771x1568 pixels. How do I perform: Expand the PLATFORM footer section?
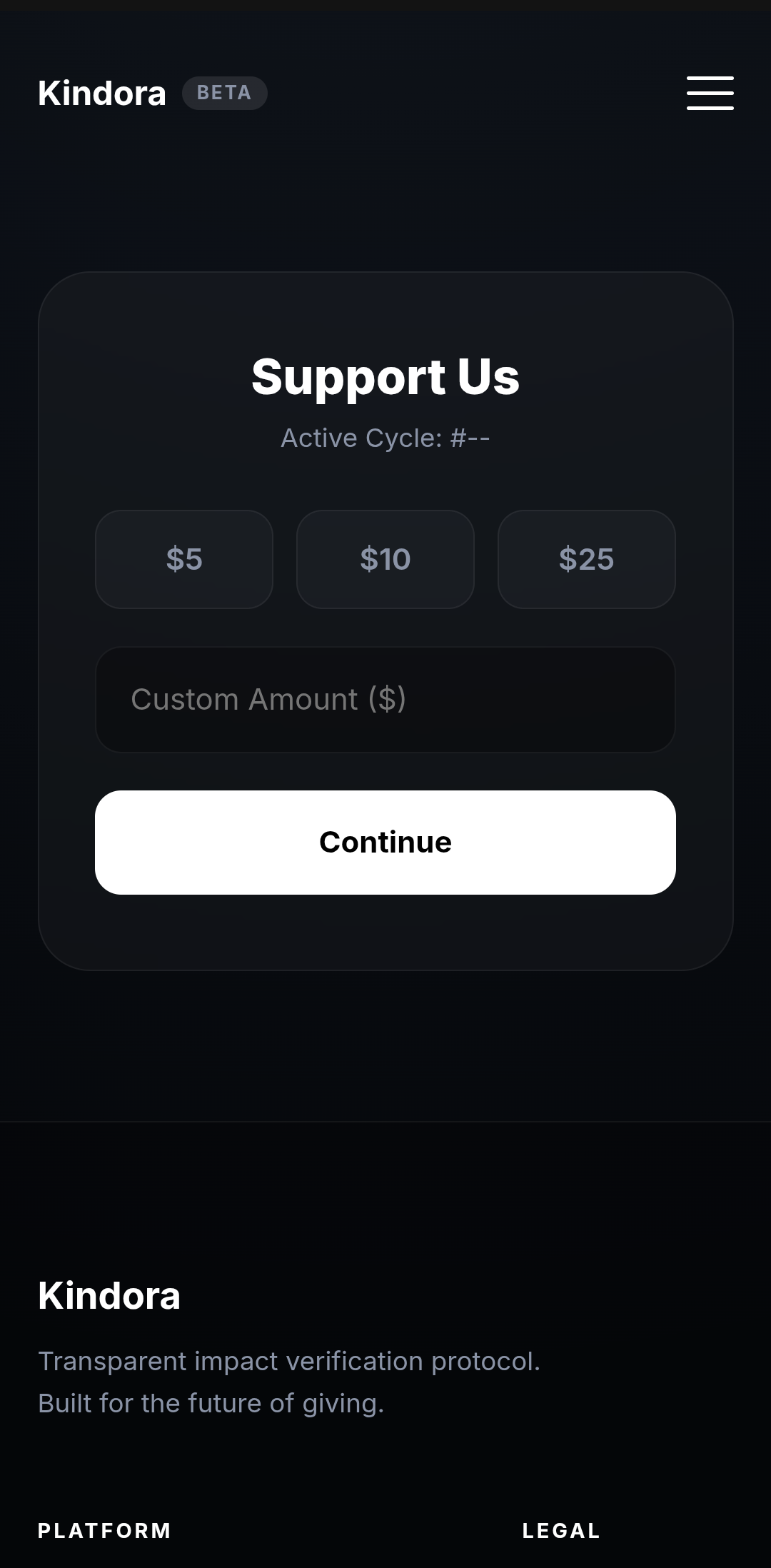pos(104,1531)
